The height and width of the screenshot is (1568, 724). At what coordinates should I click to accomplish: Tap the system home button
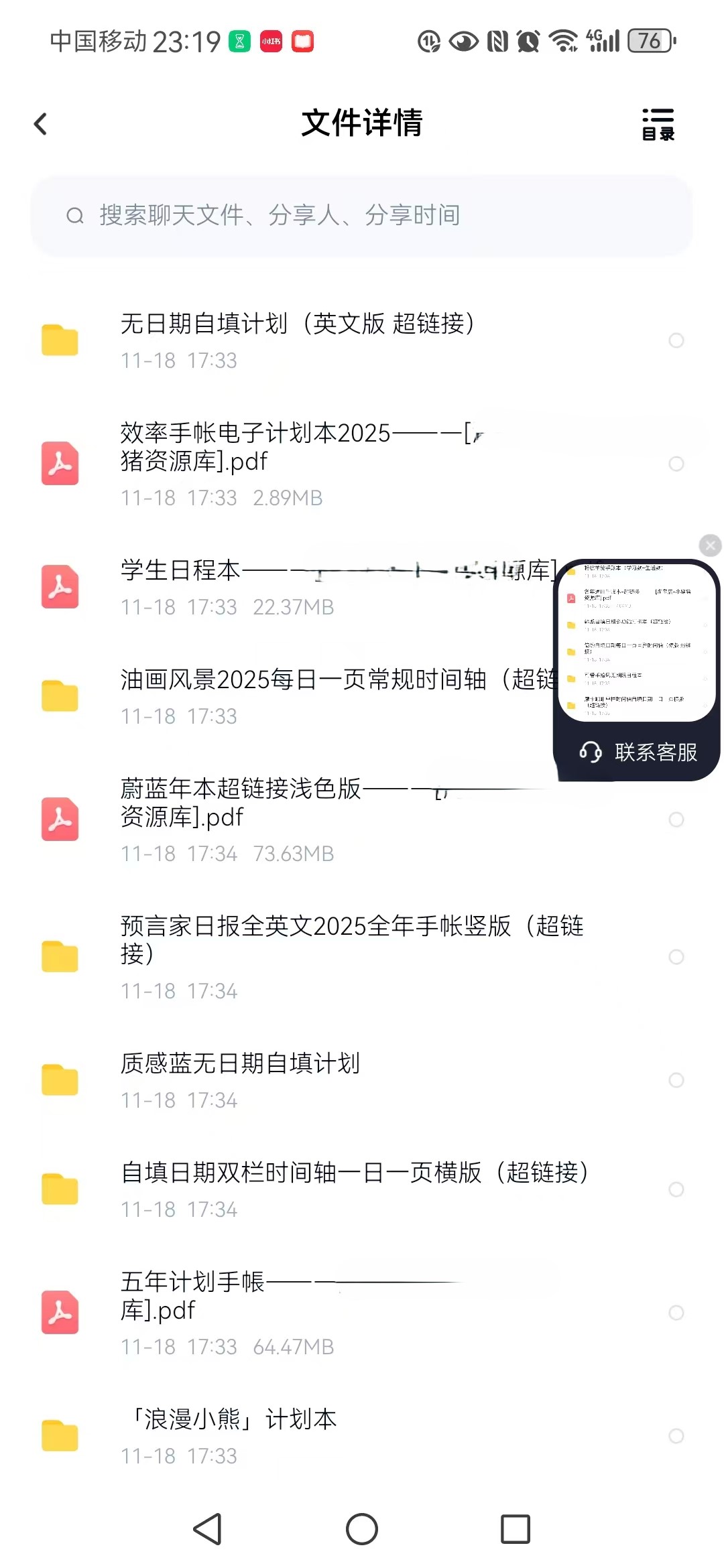pos(362,1529)
